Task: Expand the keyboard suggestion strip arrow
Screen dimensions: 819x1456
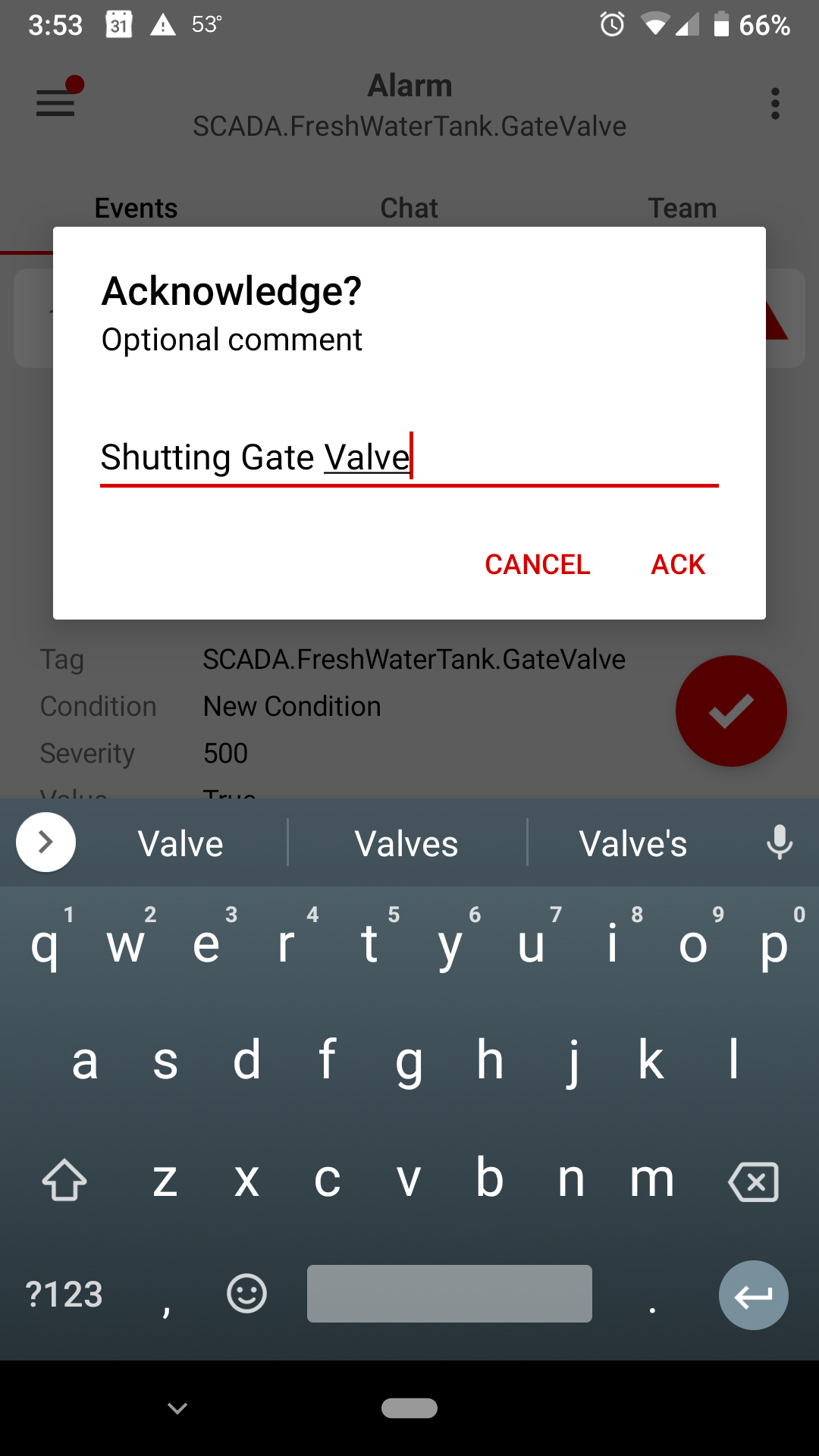Action: click(x=45, y=843)
